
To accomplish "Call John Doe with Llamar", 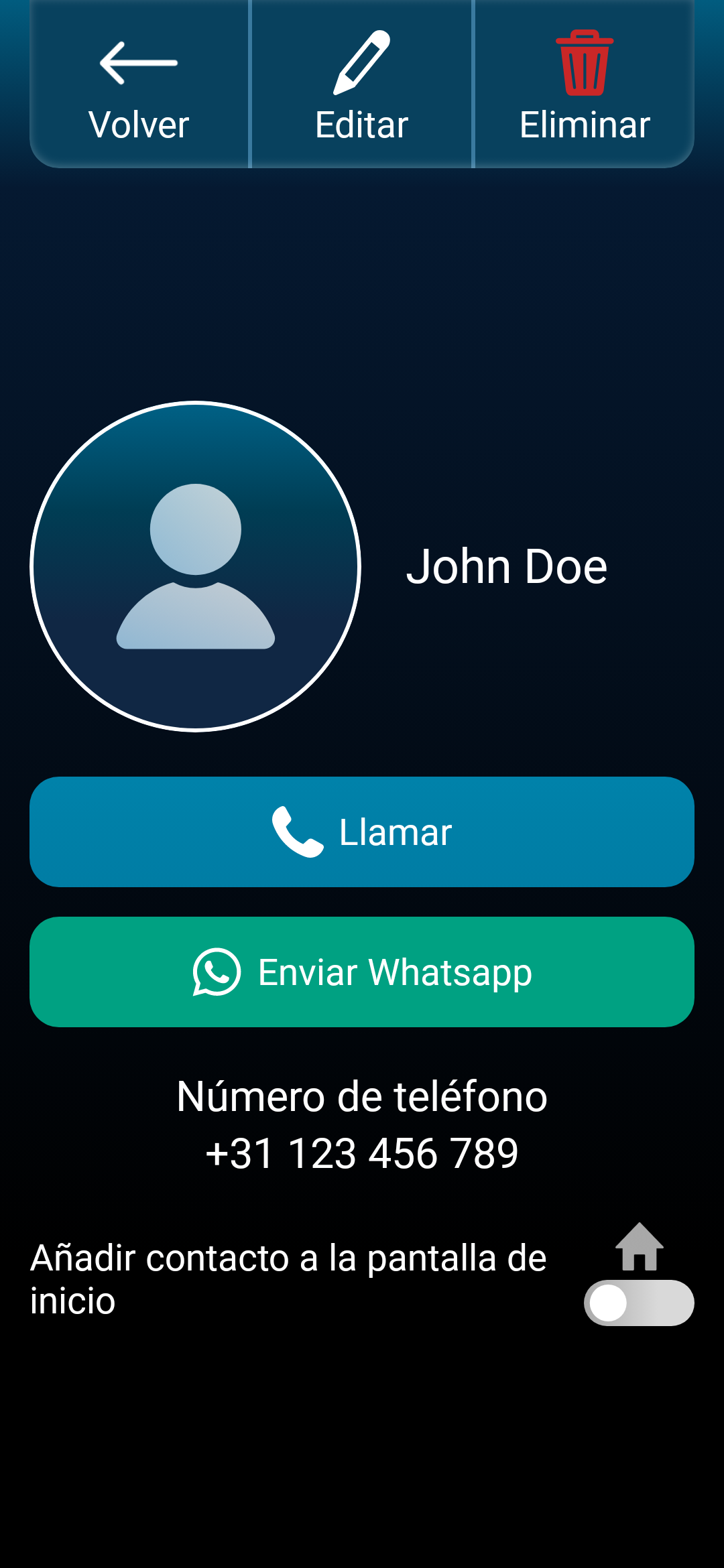I will [362, 832].
